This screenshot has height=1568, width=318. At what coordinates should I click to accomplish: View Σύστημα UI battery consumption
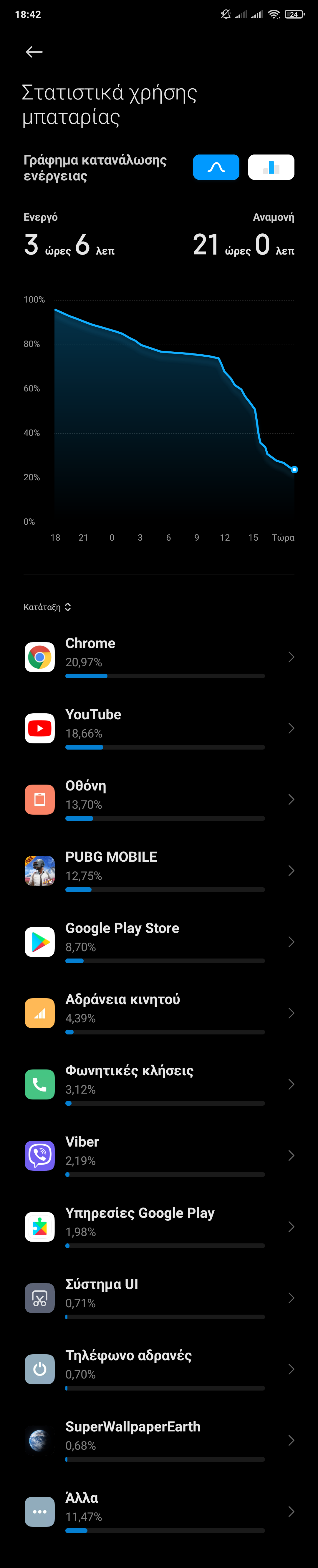pos(158,1298)
